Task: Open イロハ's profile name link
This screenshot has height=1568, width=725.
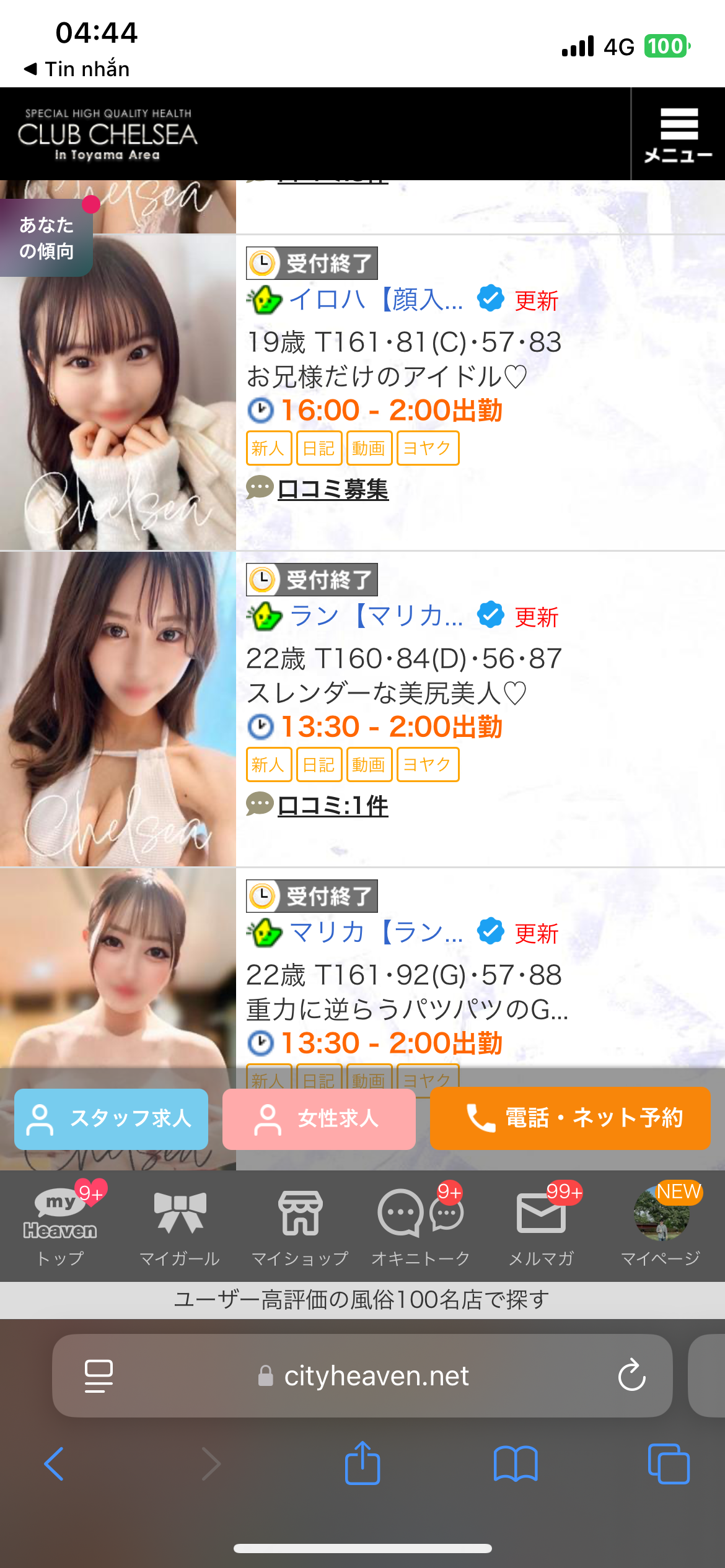Action: pos(376,300)
